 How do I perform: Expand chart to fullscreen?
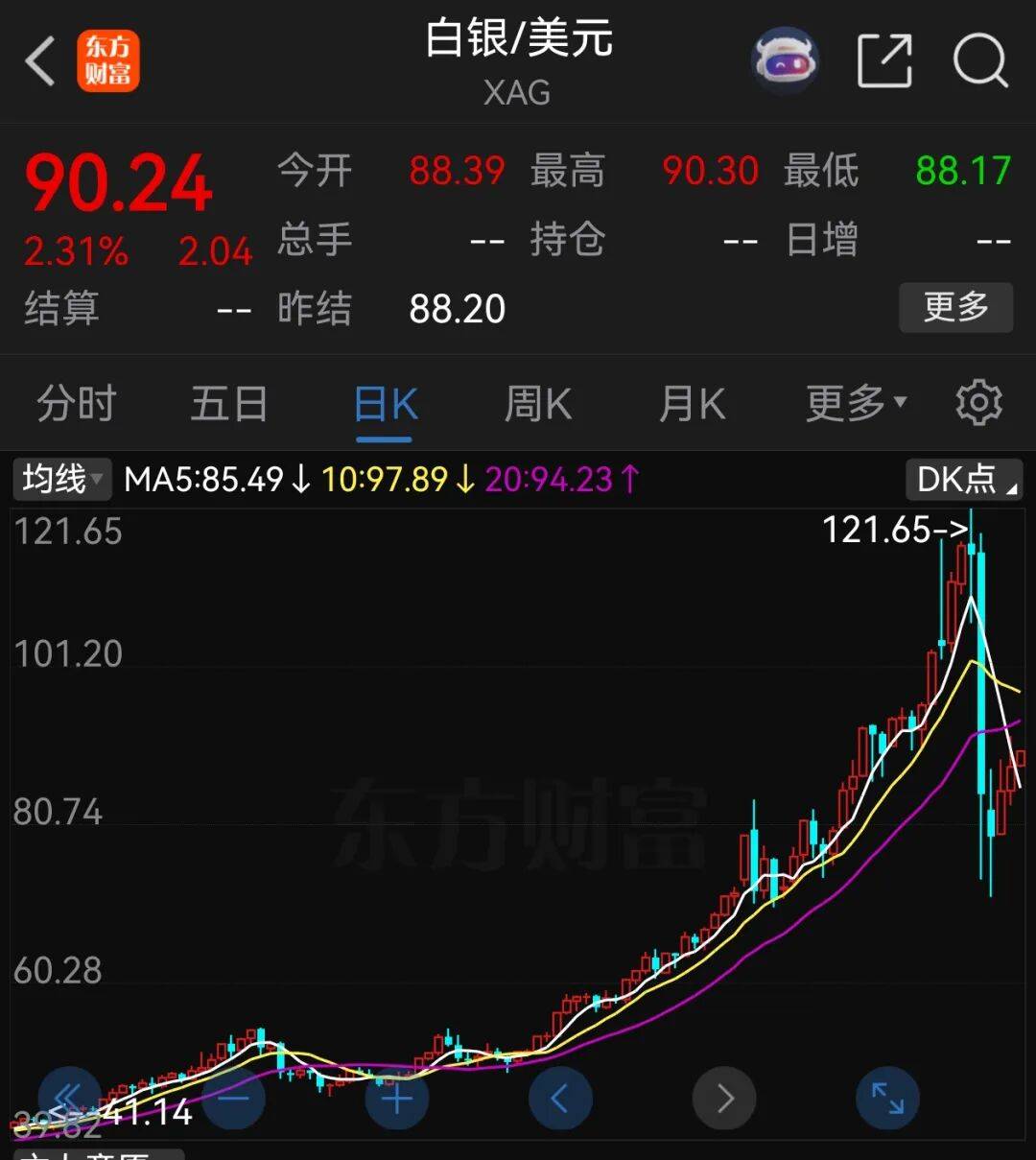(x=887, y=1098)
